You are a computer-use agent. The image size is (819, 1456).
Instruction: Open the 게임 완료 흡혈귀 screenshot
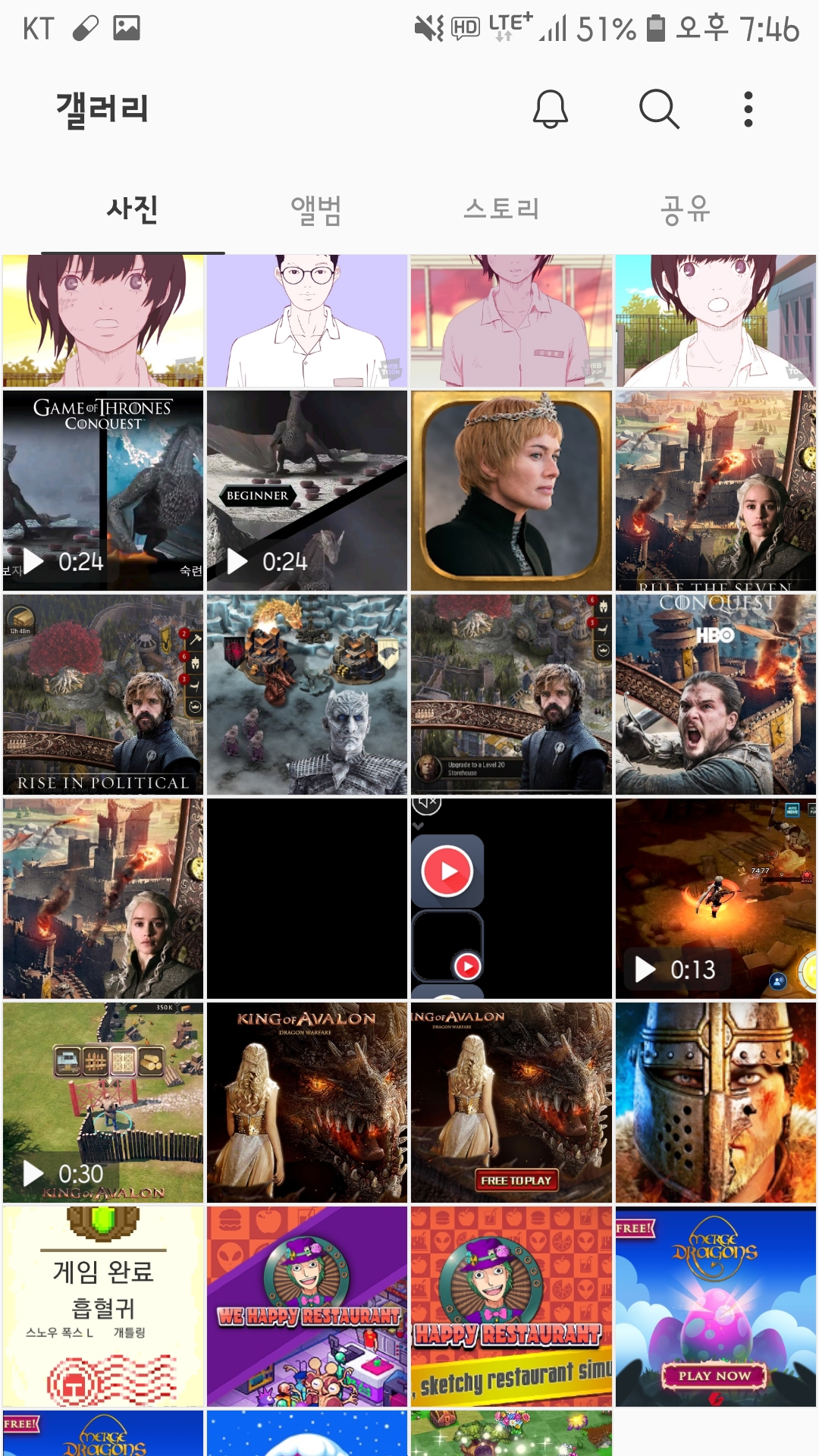[x=103, y=1307]
